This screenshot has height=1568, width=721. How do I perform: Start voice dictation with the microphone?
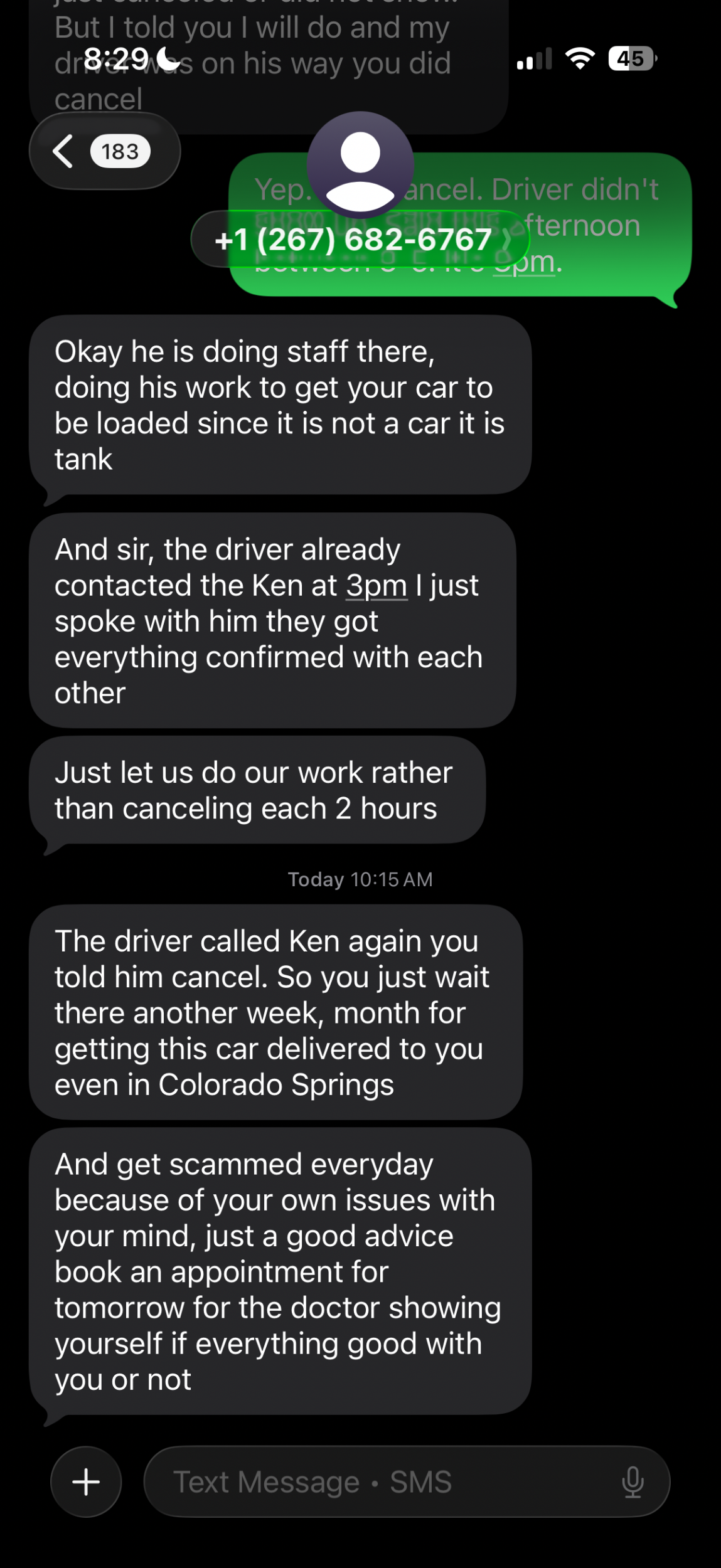click(633, 1481)
